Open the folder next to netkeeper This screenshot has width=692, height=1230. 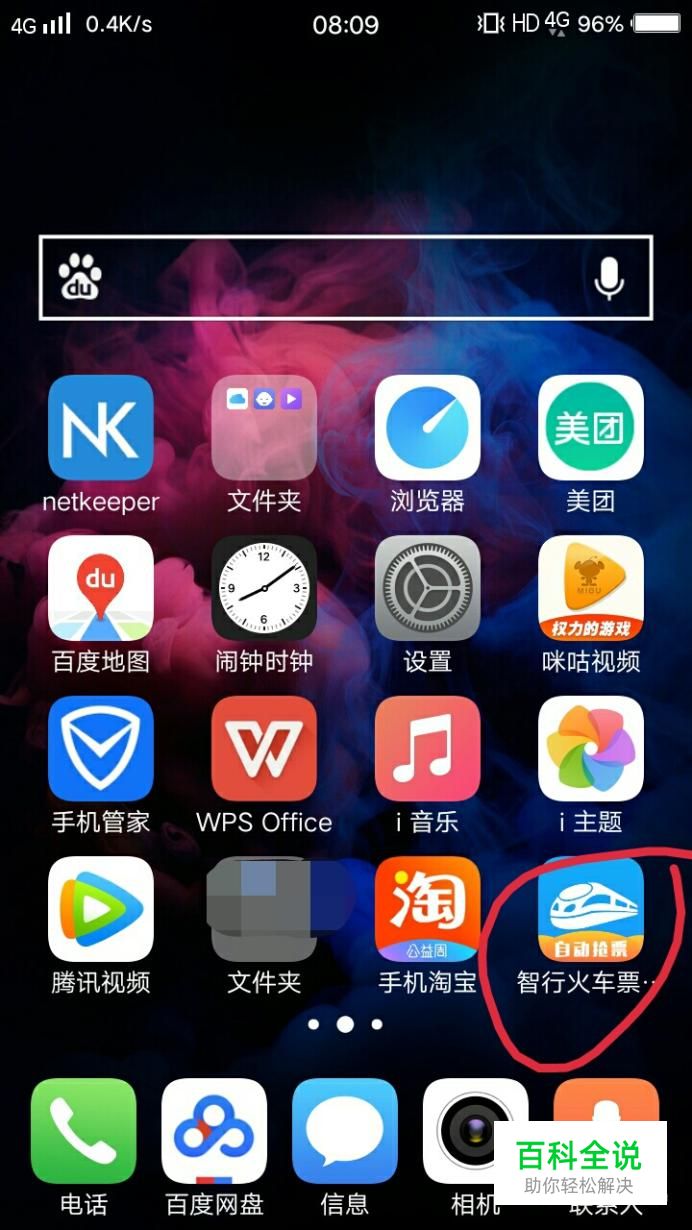click(264, 428)
